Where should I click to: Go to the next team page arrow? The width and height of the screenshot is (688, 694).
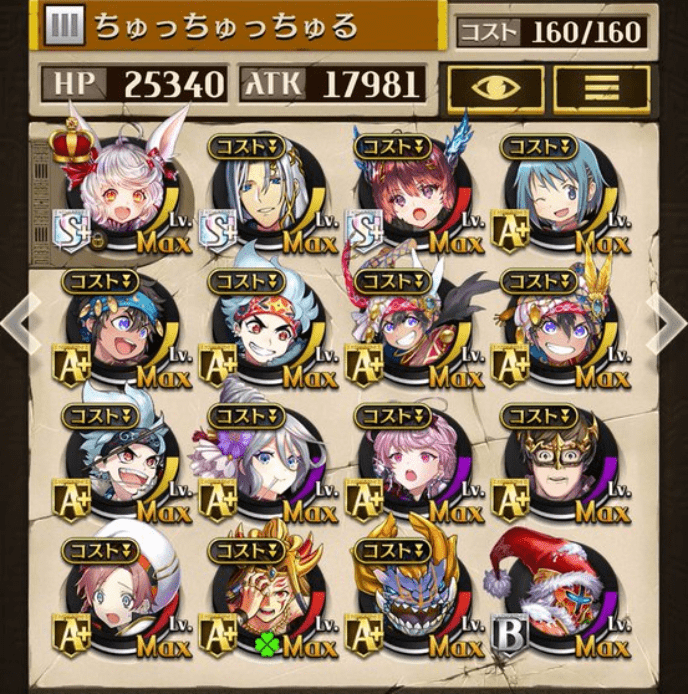668,322
